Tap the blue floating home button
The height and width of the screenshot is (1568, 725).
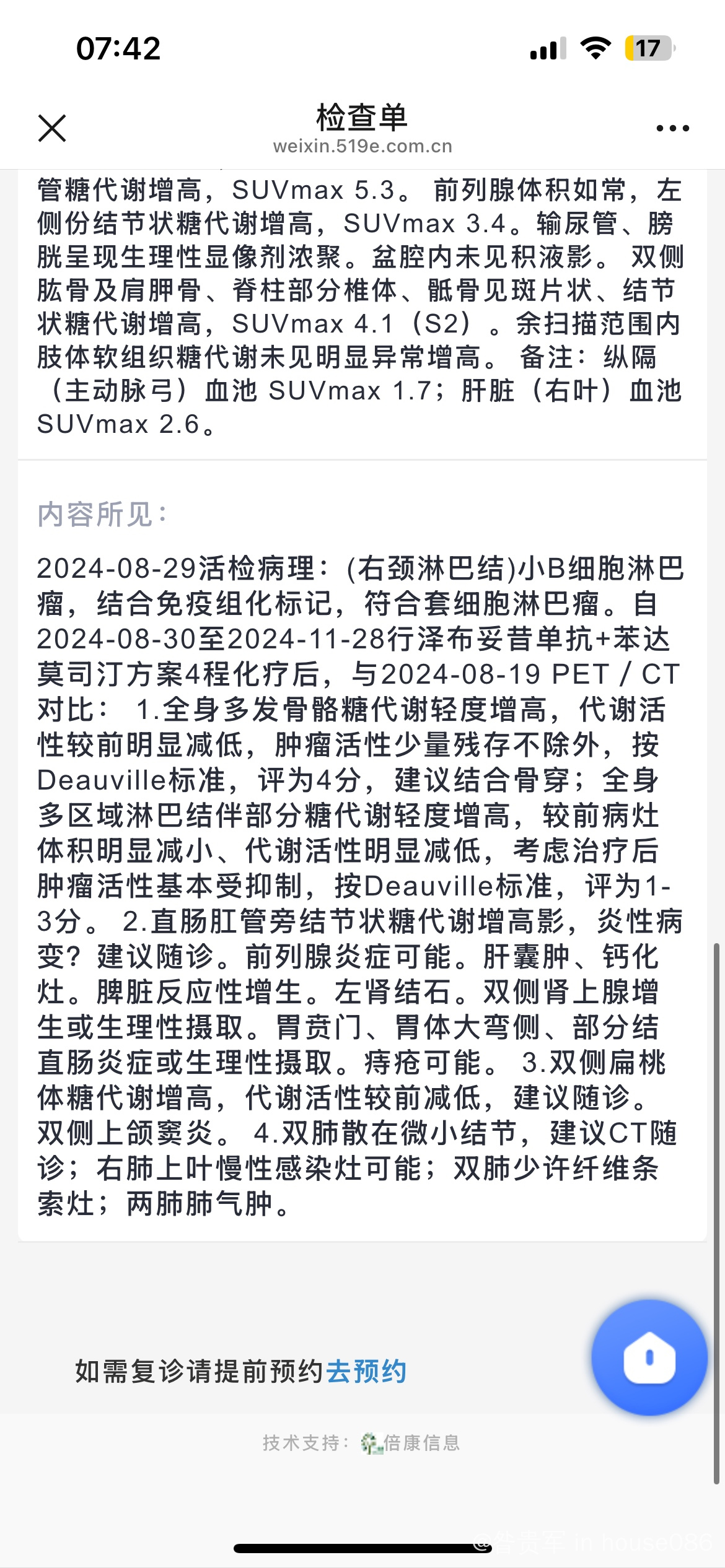point(649,1357)
